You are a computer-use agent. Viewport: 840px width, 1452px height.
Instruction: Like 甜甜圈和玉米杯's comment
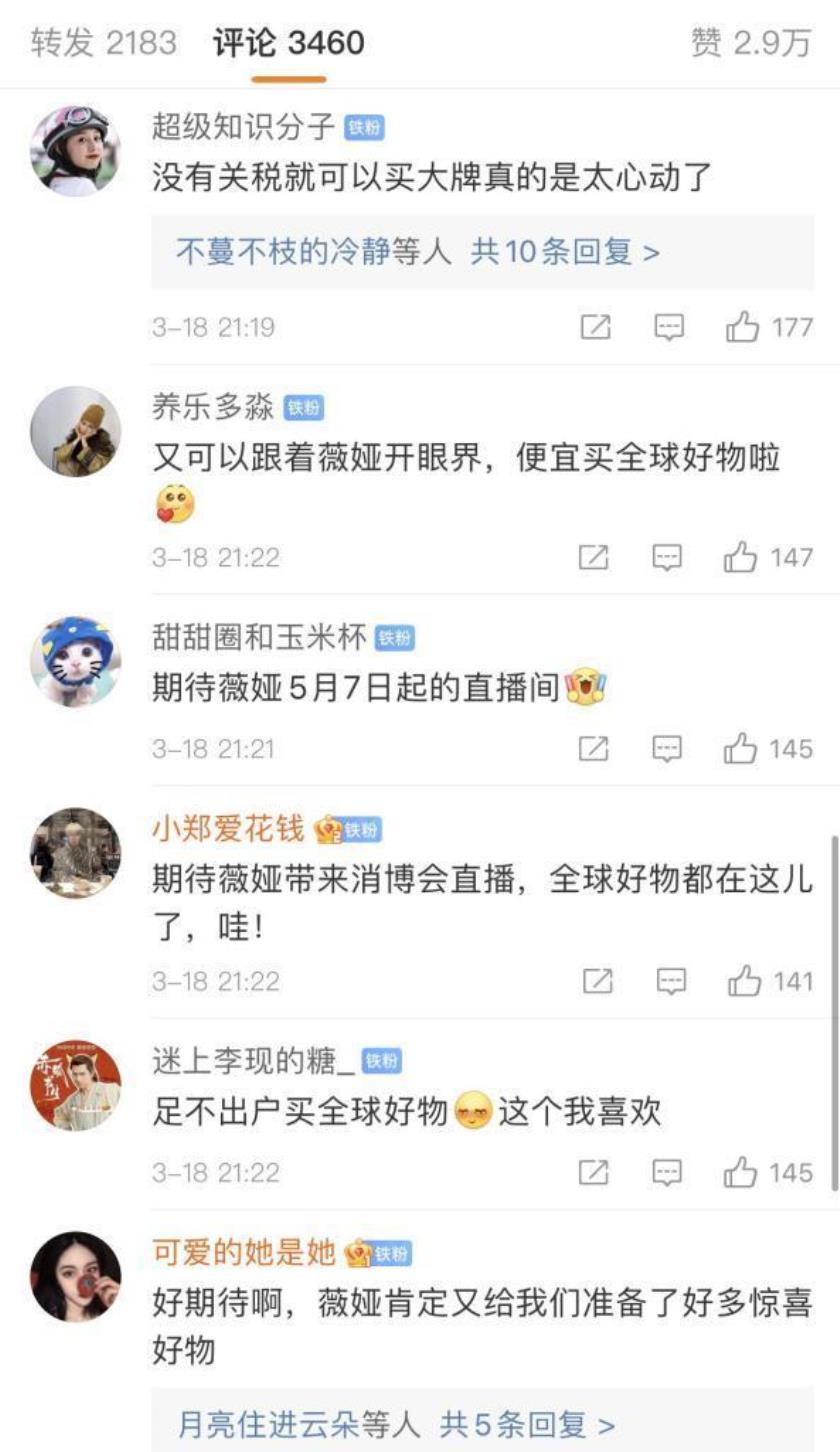(x=741, y=748)
